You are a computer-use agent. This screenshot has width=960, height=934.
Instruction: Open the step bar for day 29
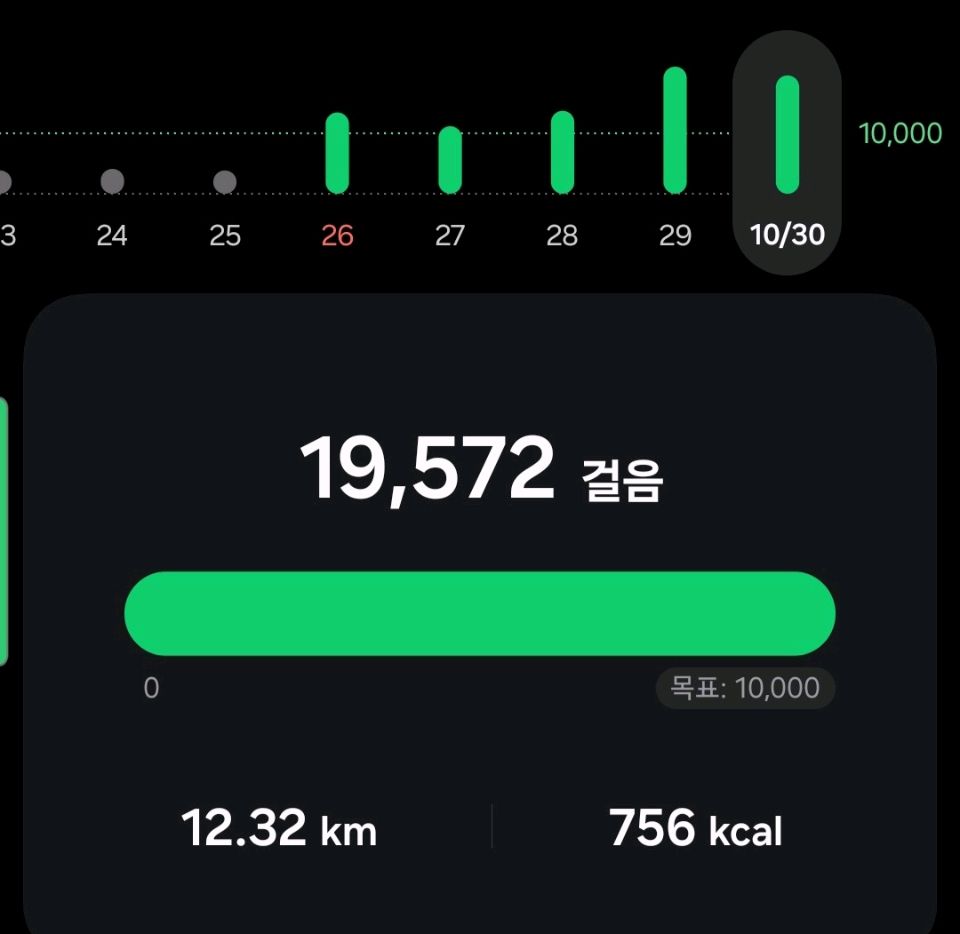pyautogui.click(x=675, y=130)
